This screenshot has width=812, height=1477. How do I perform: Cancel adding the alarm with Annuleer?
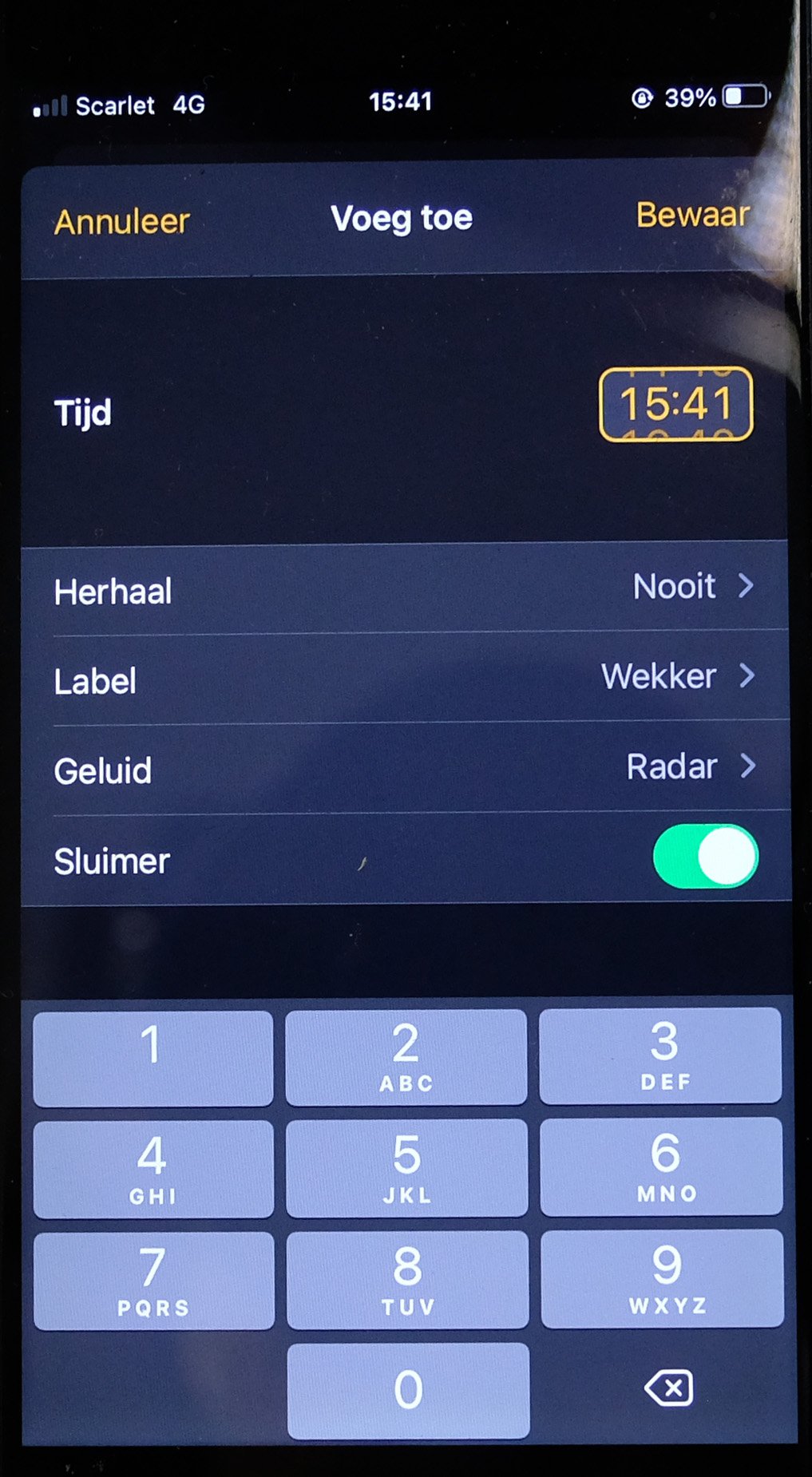click(x=122, y=221)
